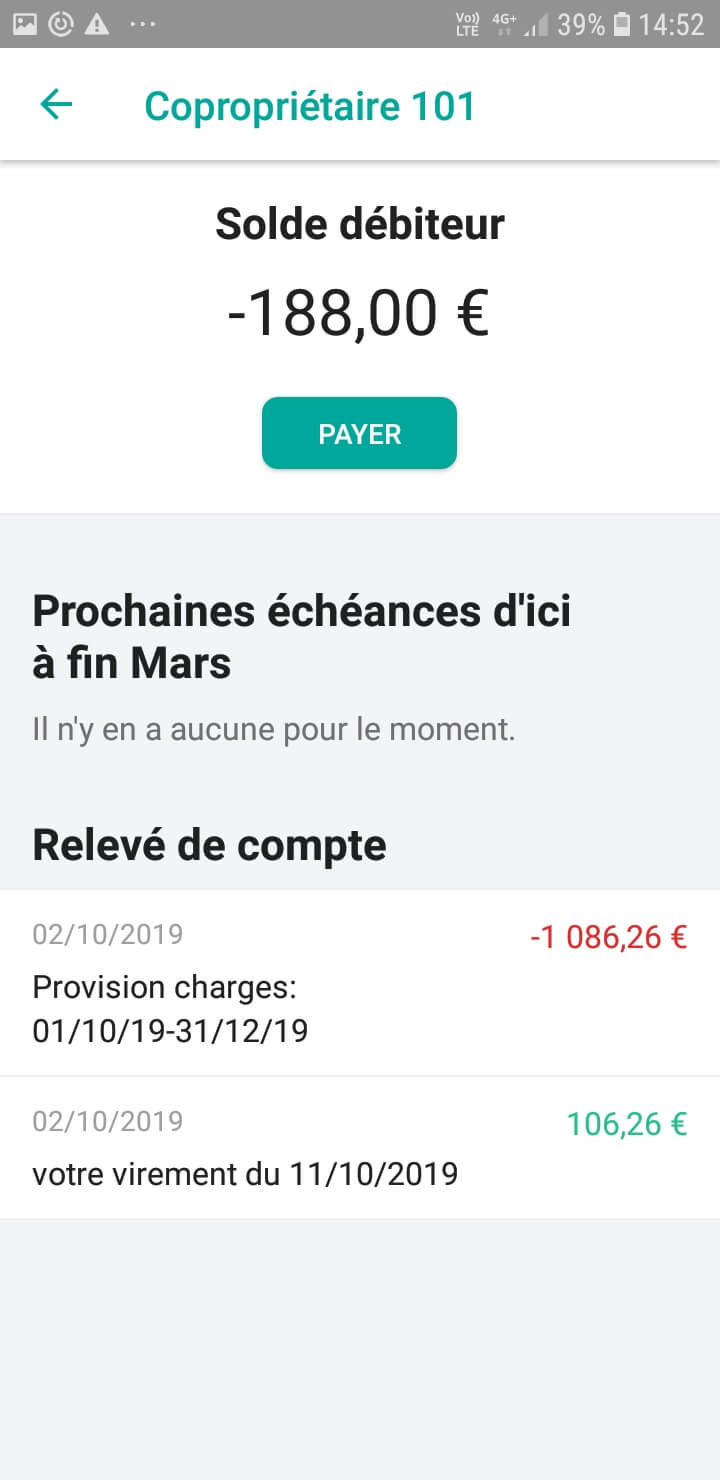The height and width of the screenshot is (1480, 720).
Task: Go back using the arrow icon
Action: click(x=56, y=105)
